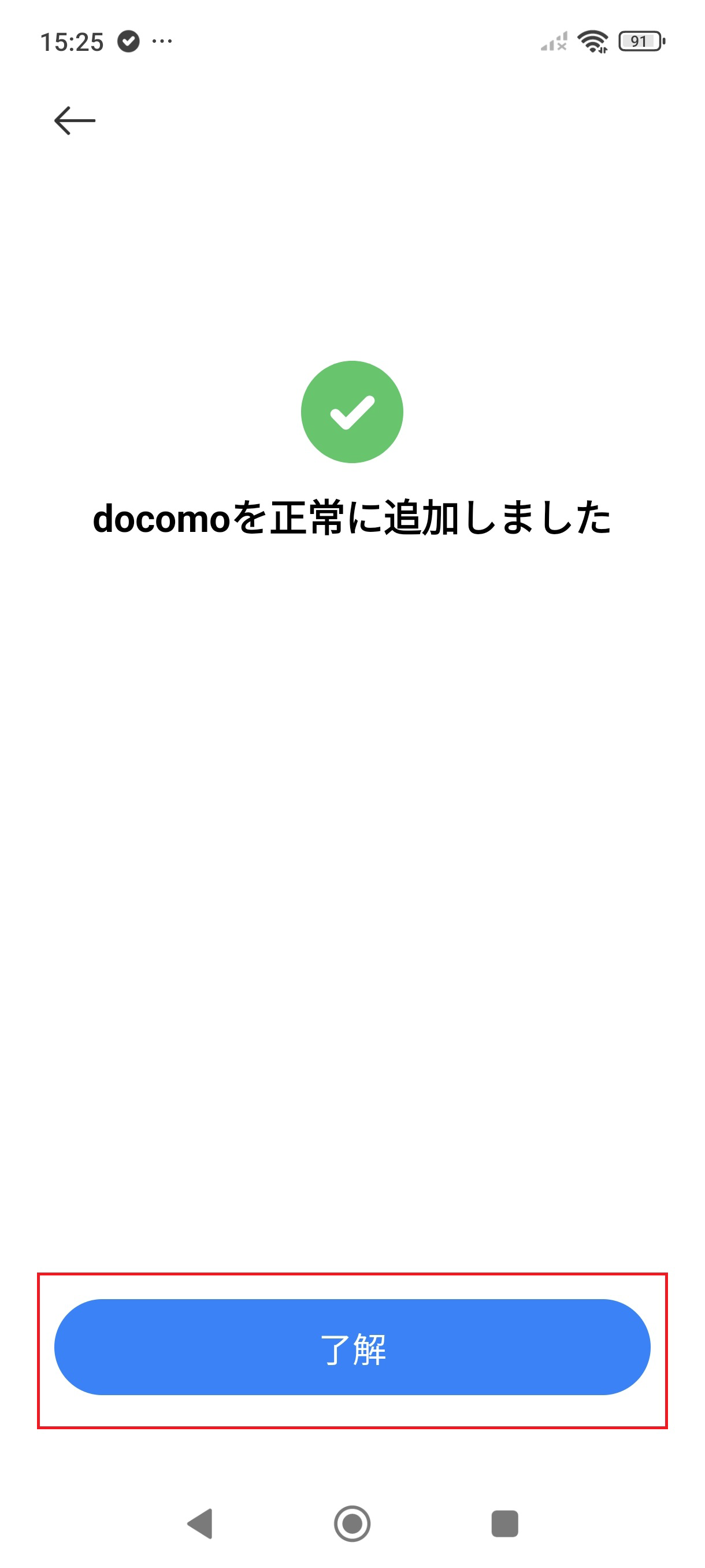705x1568 pixels.
Task: Tap the mobile signal strength icon
Action: click(552, 42)
